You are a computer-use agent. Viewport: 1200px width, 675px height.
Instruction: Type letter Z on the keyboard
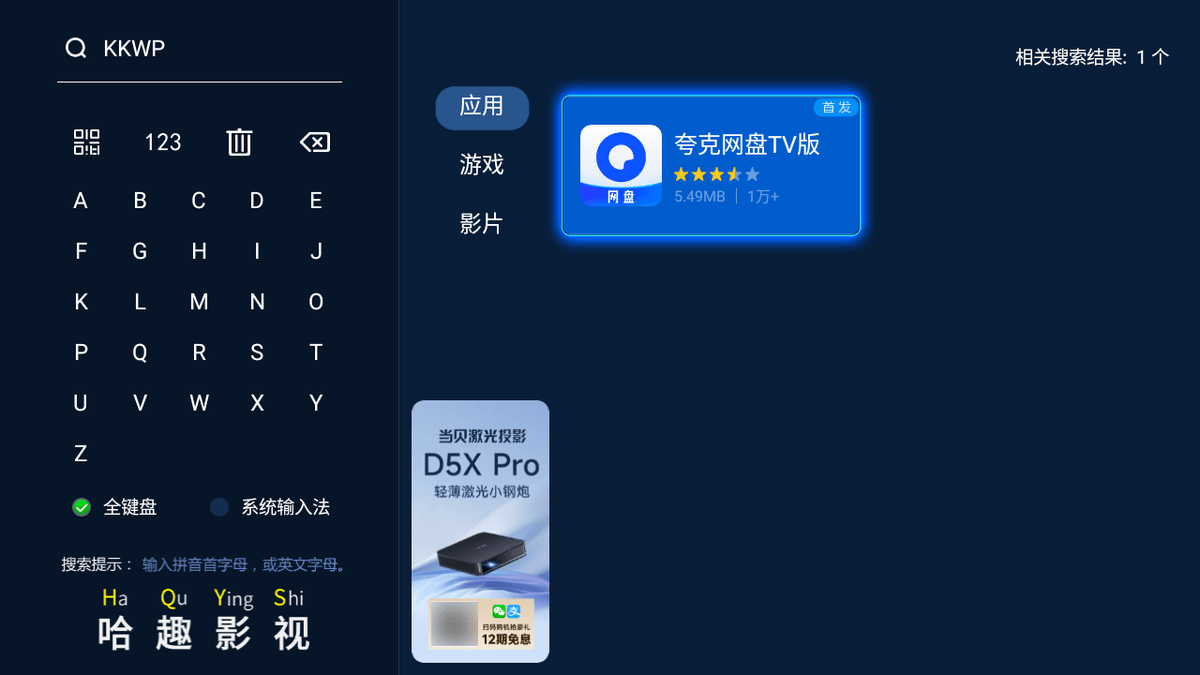click(81, 454)
